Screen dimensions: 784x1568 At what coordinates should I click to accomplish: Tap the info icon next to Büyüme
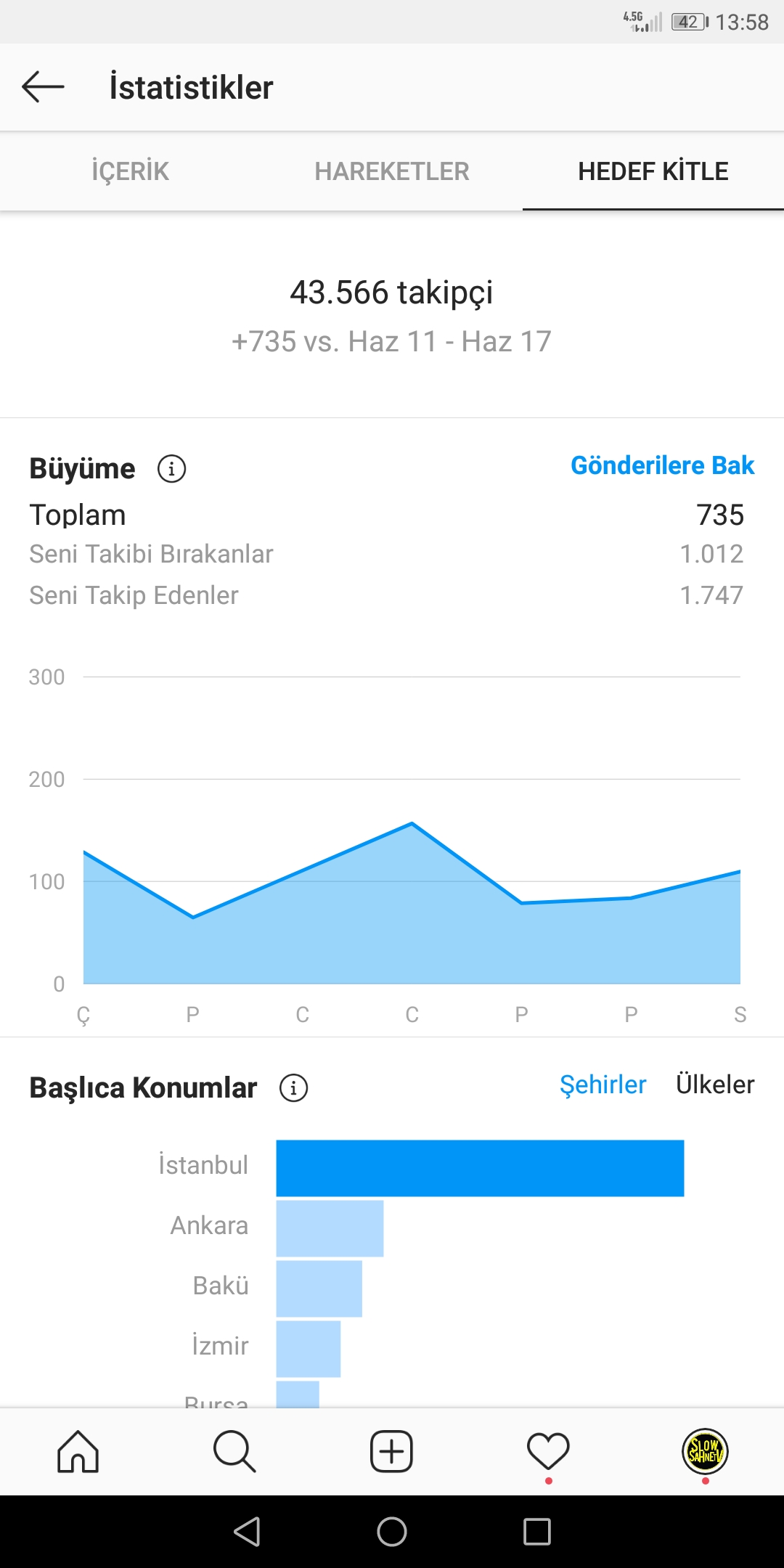tap(172, 469)
